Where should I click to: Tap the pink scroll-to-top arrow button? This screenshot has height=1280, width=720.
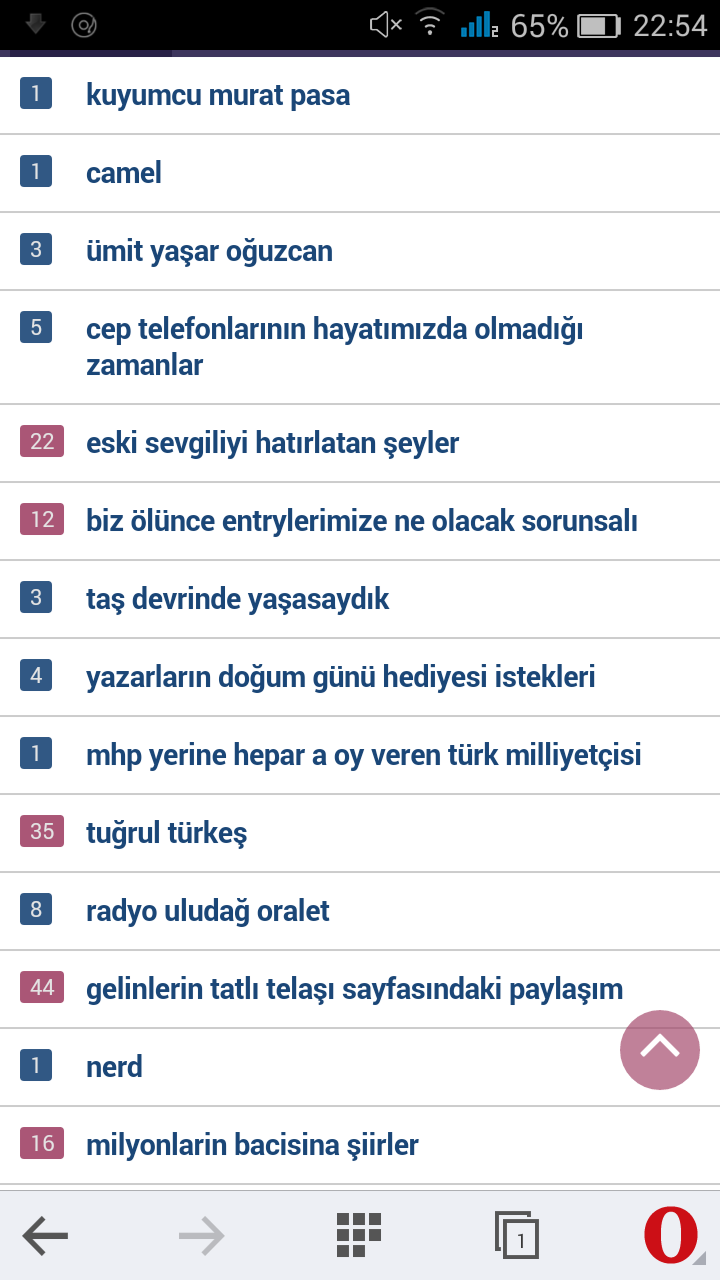pyautogui.click(x=660, y=1050)
